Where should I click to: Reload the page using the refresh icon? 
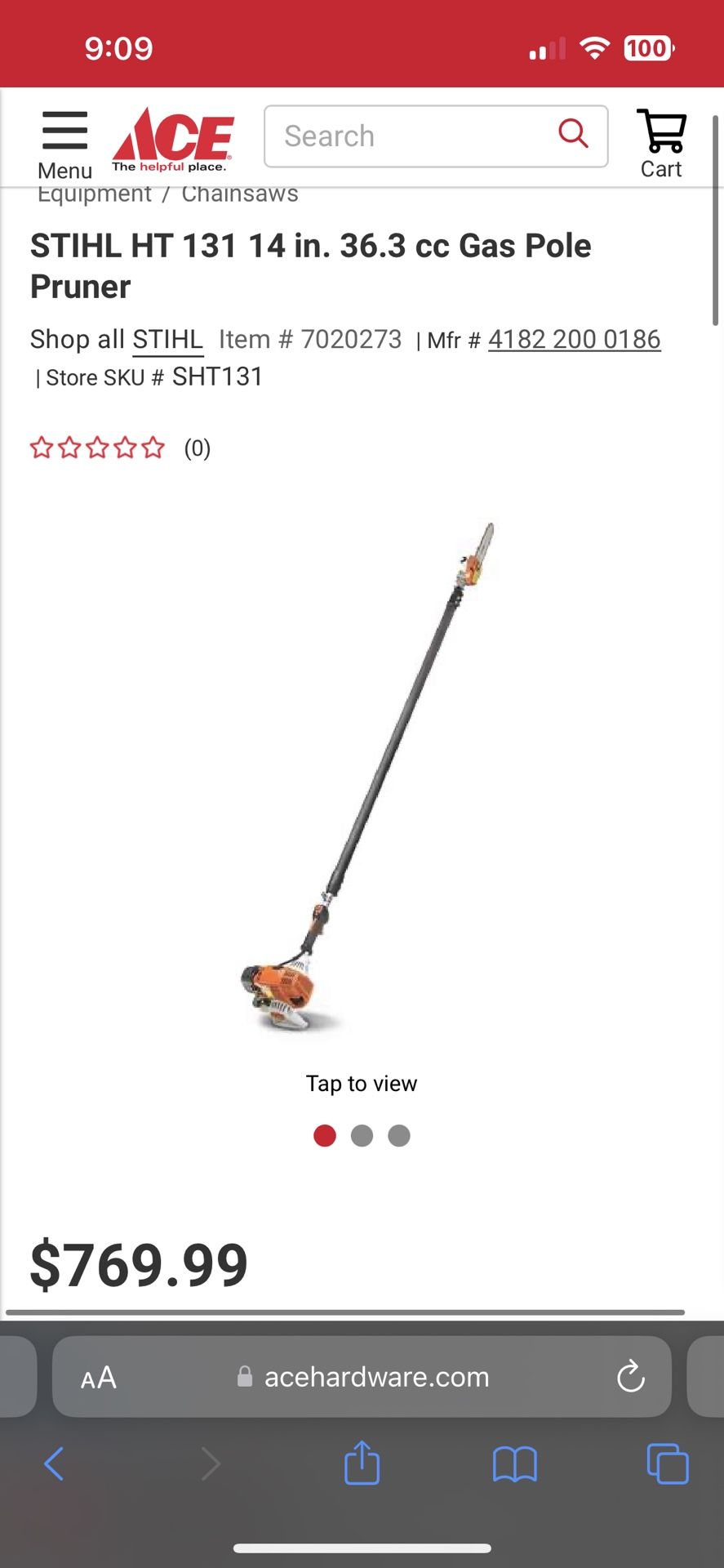629,1377
